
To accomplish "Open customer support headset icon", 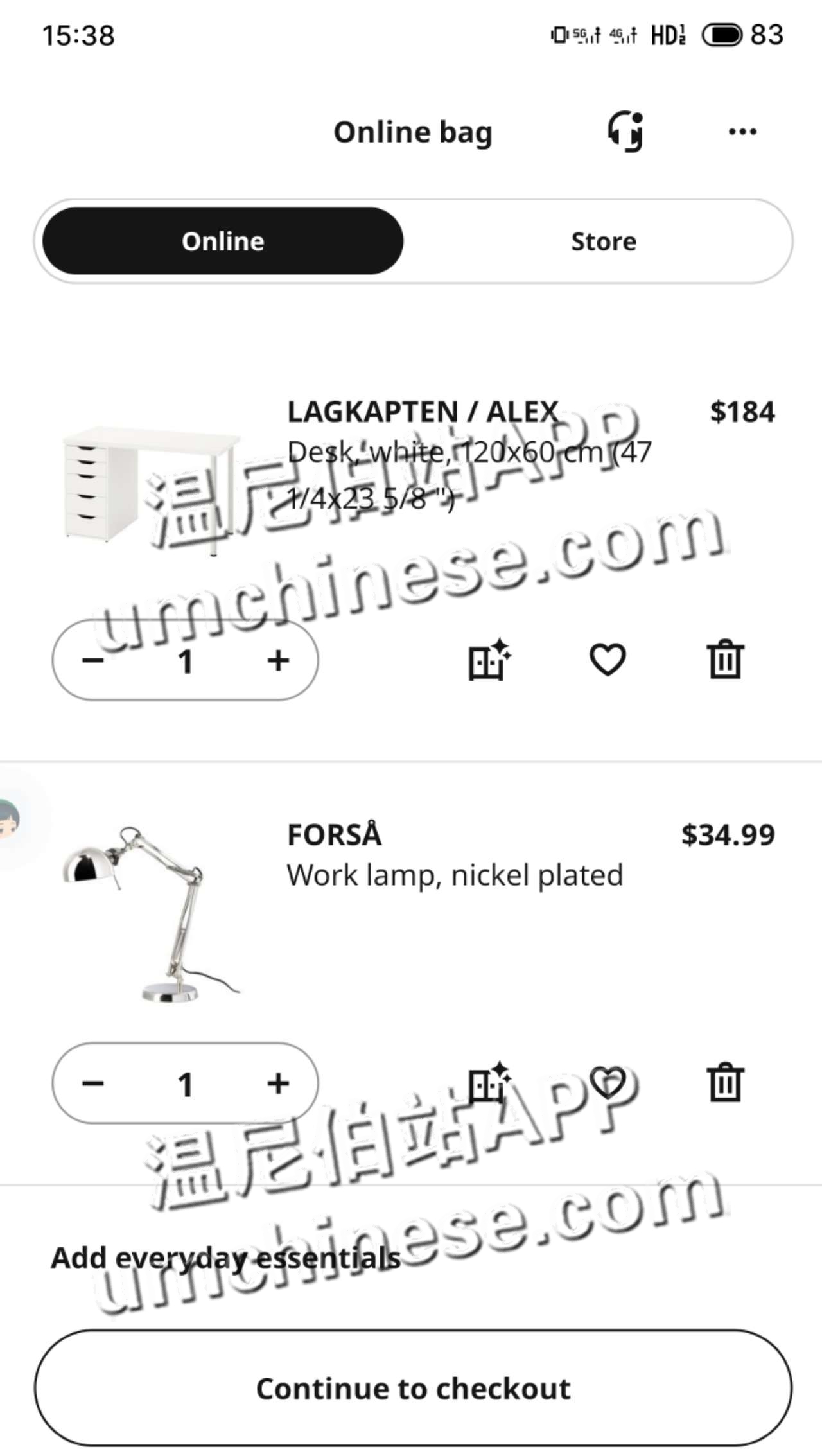I will [x=625, y=131].
